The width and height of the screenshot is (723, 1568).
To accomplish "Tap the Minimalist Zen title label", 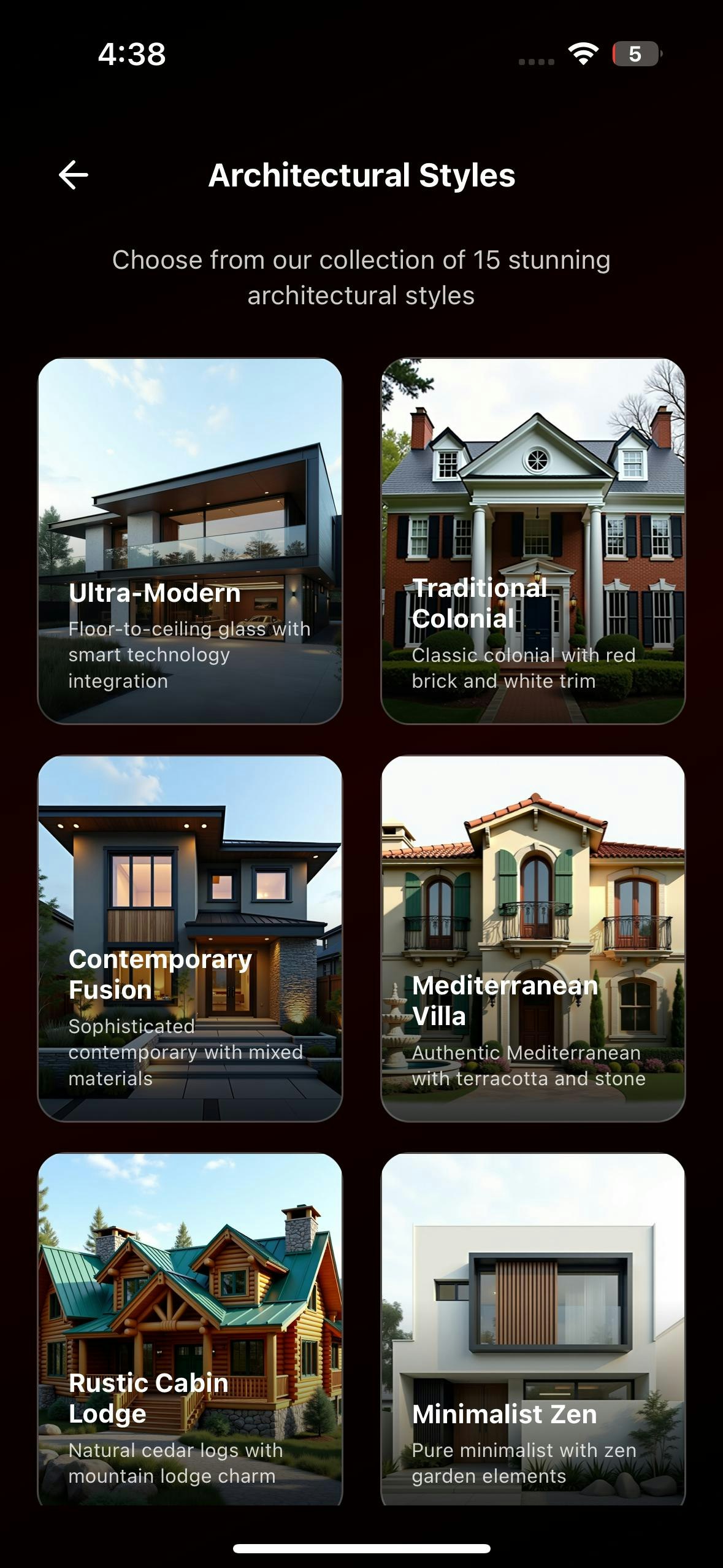I will [507, 1414].
